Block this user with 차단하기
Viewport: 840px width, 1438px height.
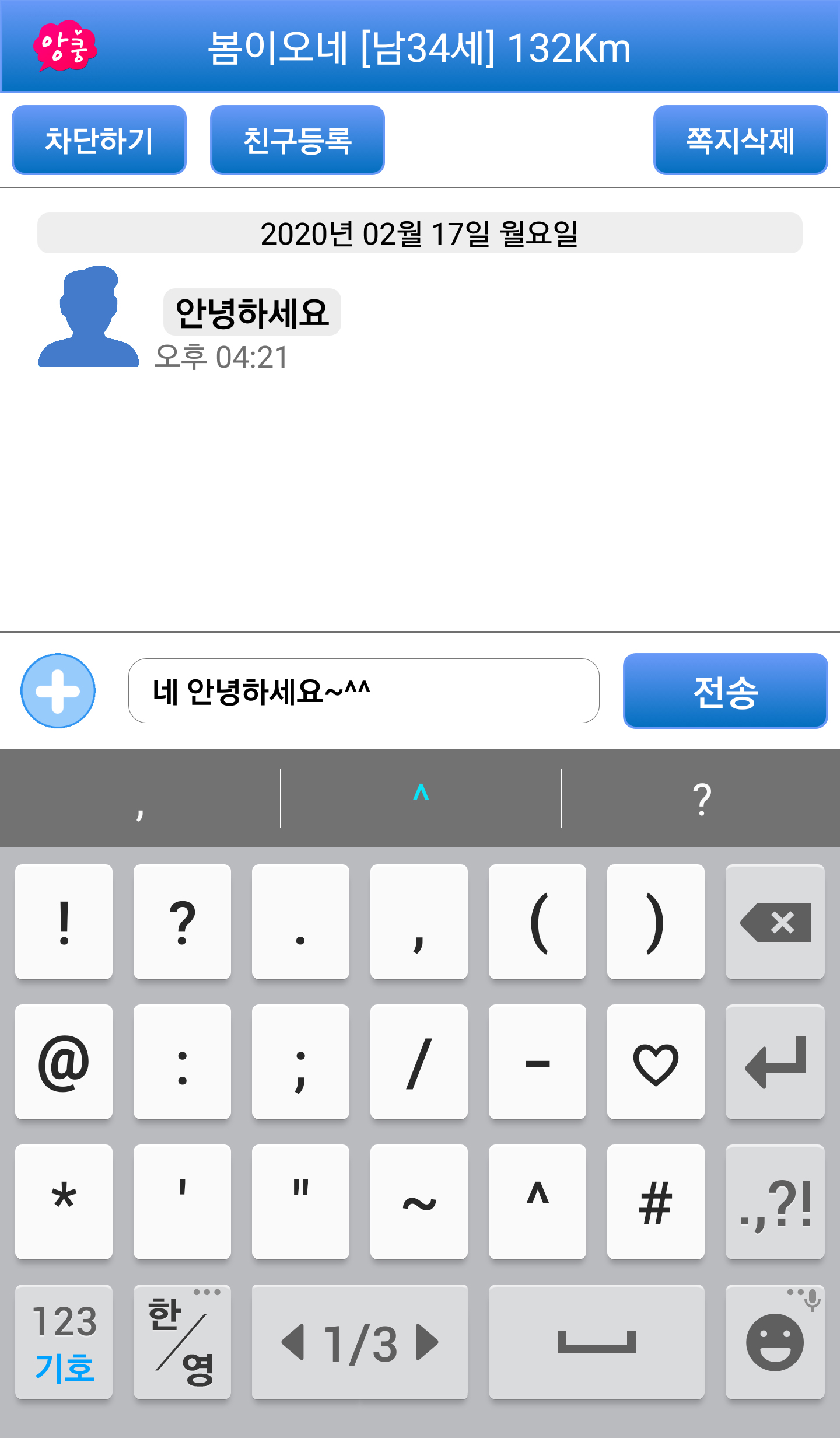click(x=99, y=140)
